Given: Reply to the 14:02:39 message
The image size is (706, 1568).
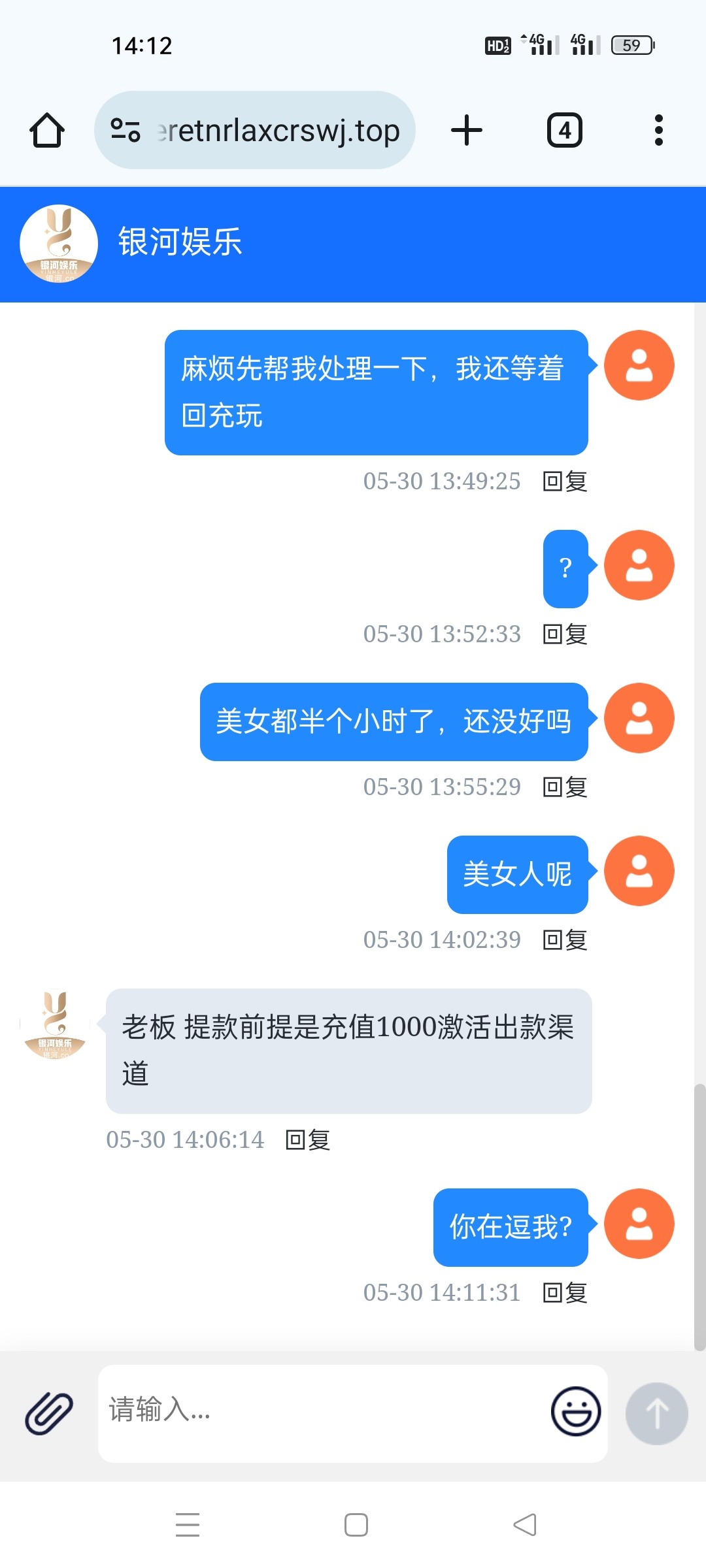Looking at the screenshot, I should coord(565,940).
